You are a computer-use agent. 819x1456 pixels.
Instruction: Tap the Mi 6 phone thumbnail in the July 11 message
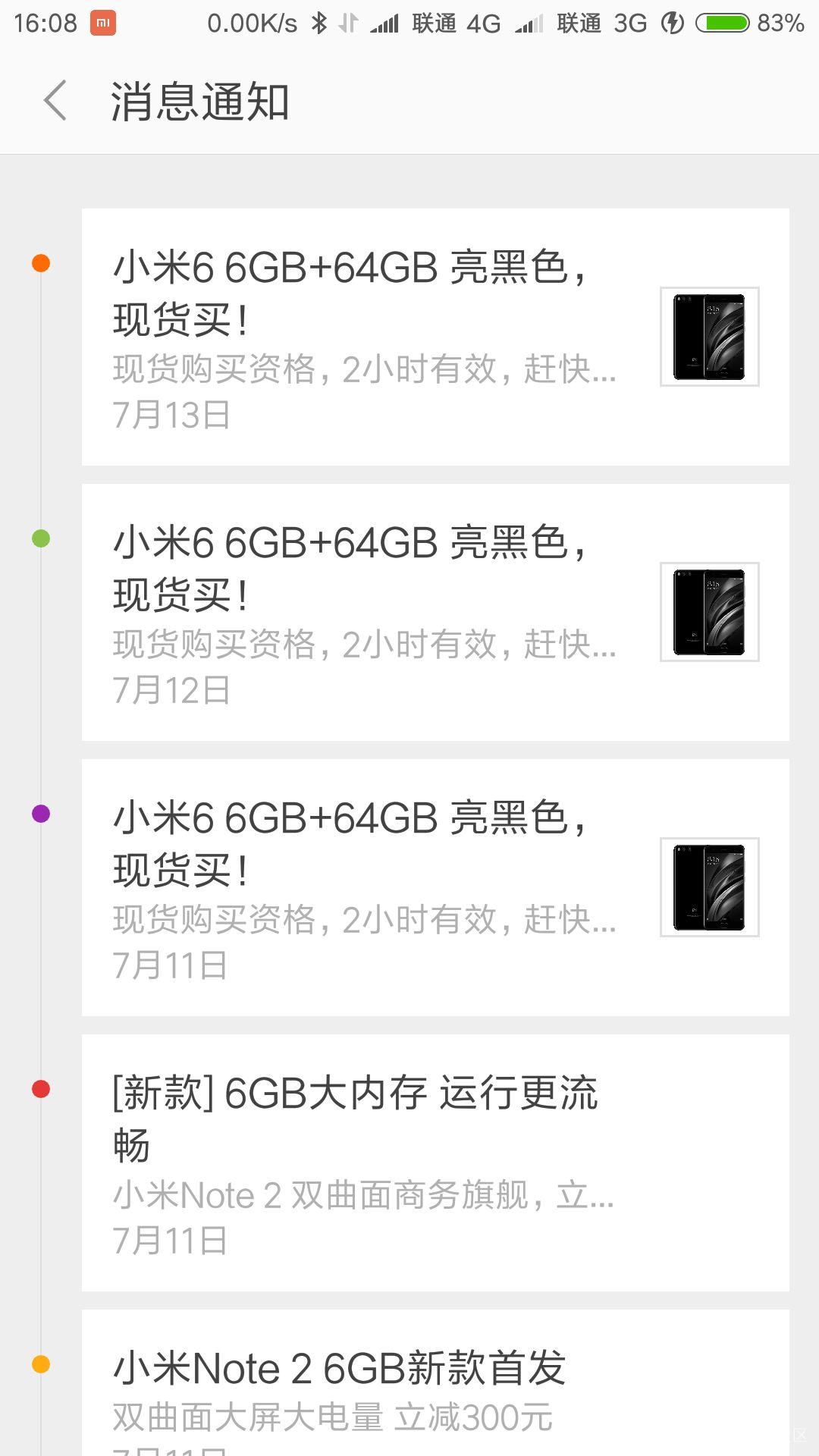click(x=709, y=887)
